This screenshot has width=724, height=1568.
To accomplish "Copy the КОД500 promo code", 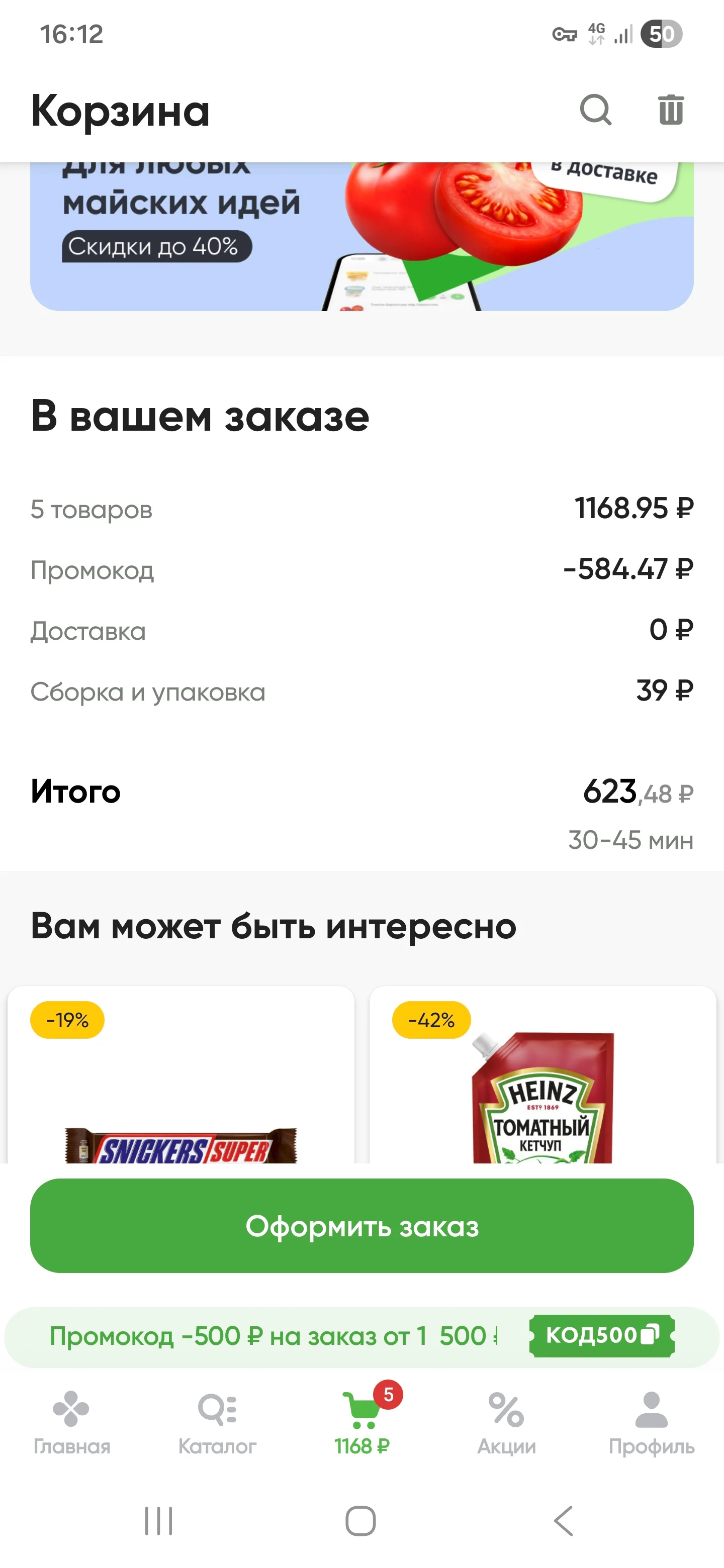I will click(x=602, y=1335).
